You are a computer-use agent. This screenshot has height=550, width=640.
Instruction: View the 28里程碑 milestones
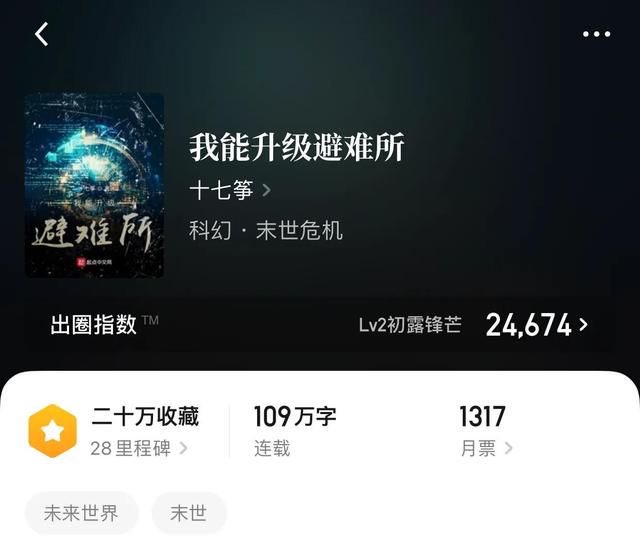(x=138, y=448)
